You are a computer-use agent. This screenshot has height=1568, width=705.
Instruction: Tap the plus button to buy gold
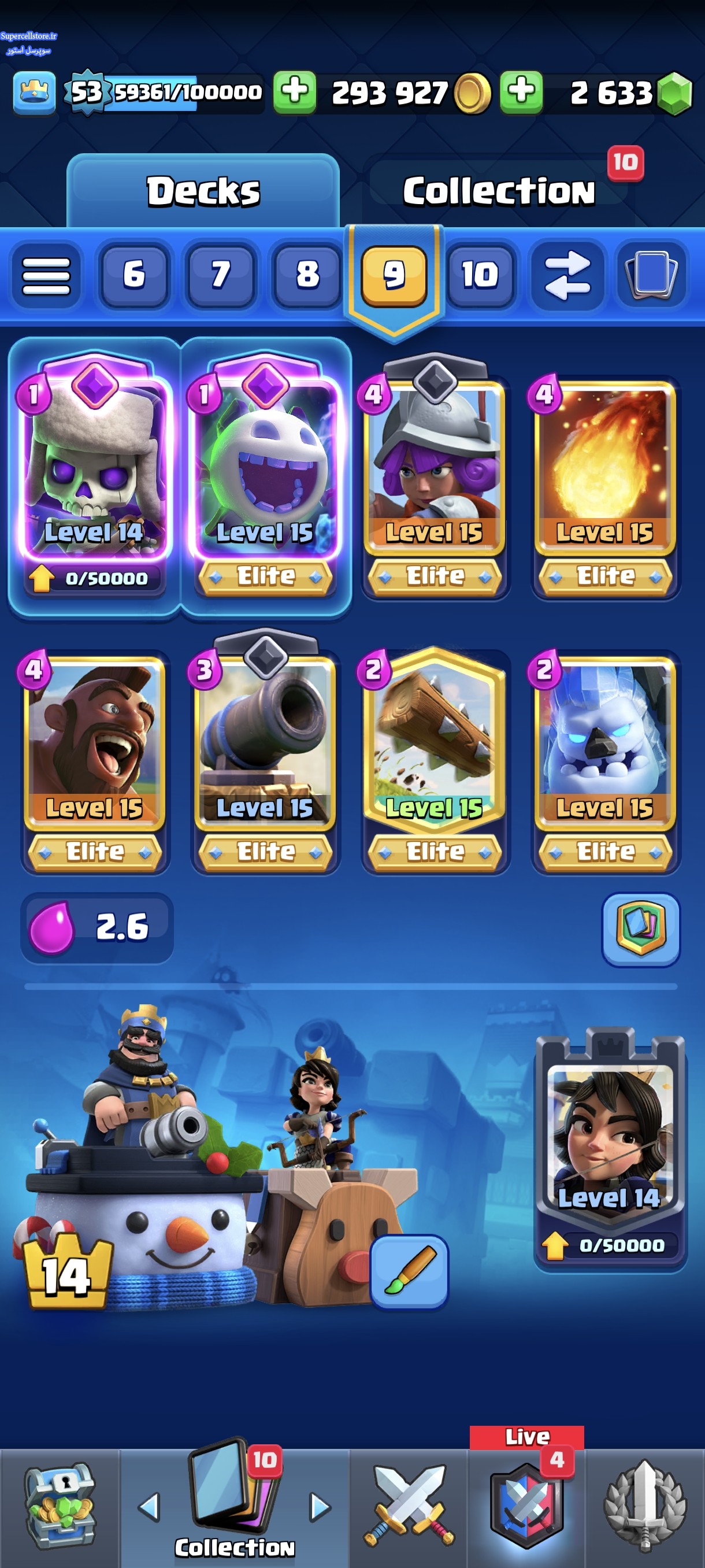click(294, 93)
